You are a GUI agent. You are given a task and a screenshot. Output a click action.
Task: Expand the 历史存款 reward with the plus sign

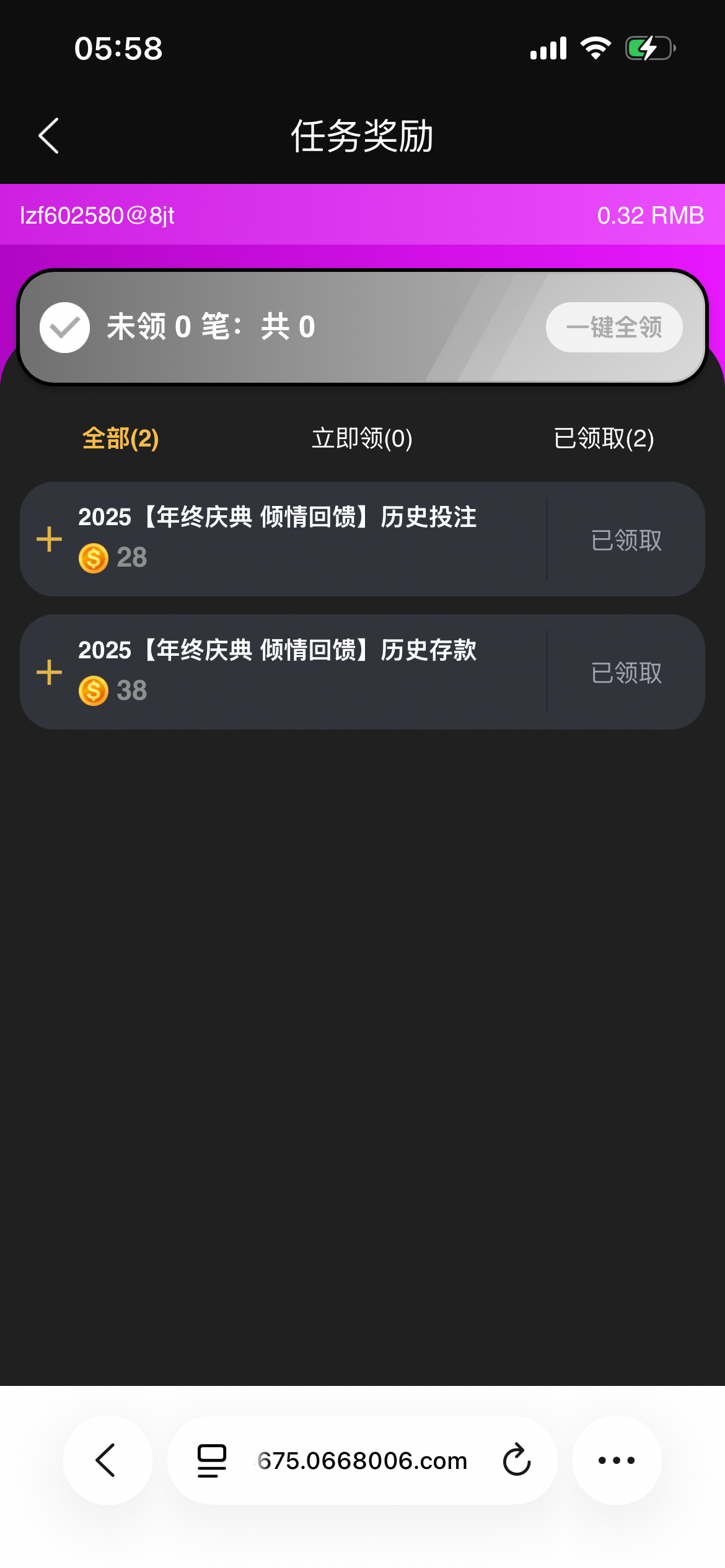49,672
